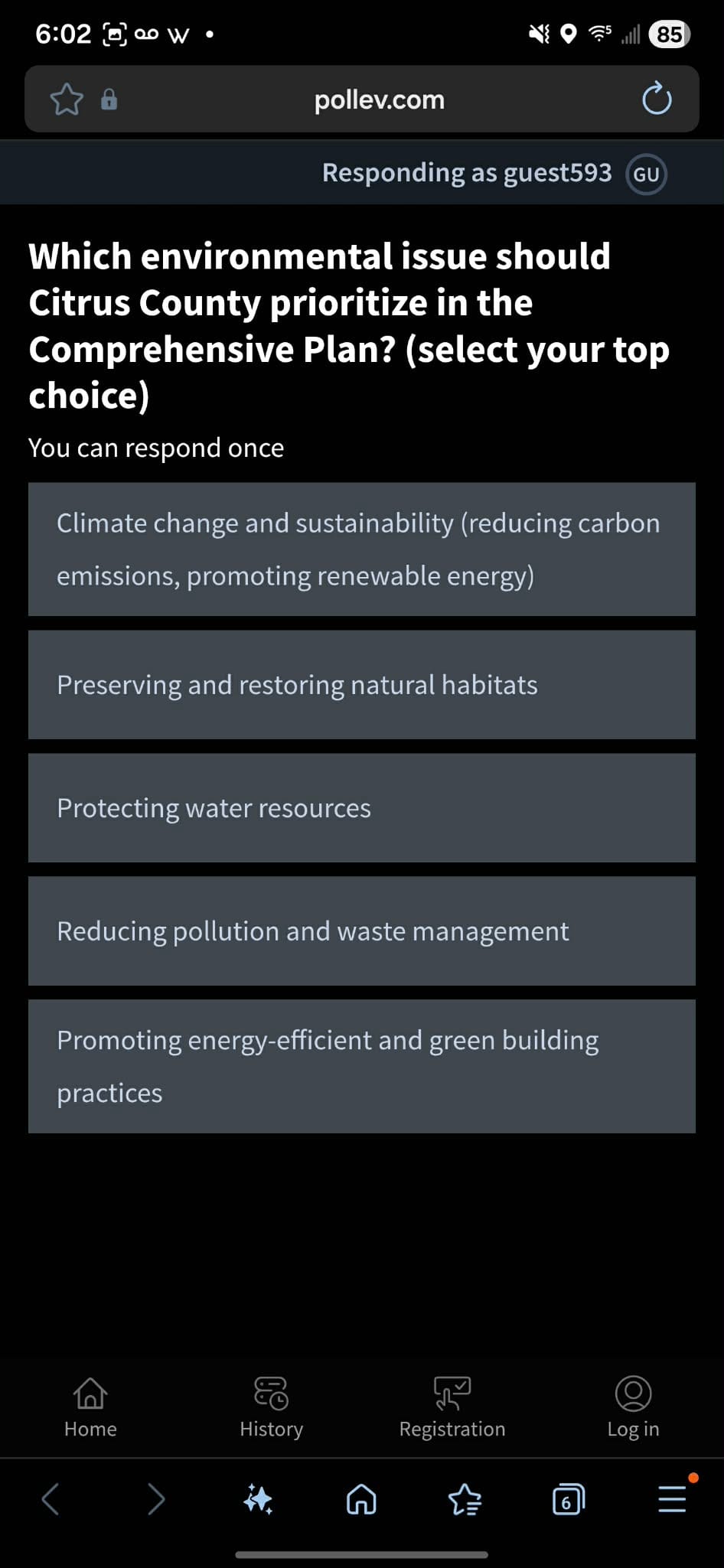Open the browser AI sparkle assistant
Image resolution: width=724 pixels, height=1568 pixels.
click(x=258, y=1499)
